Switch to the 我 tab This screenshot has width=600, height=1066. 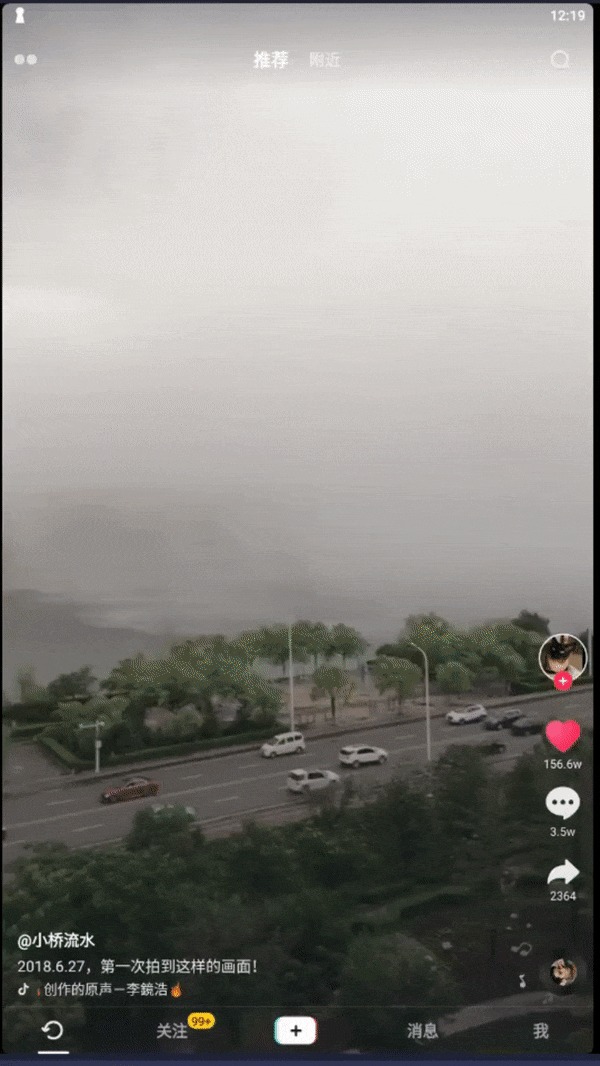(540, 1031)
